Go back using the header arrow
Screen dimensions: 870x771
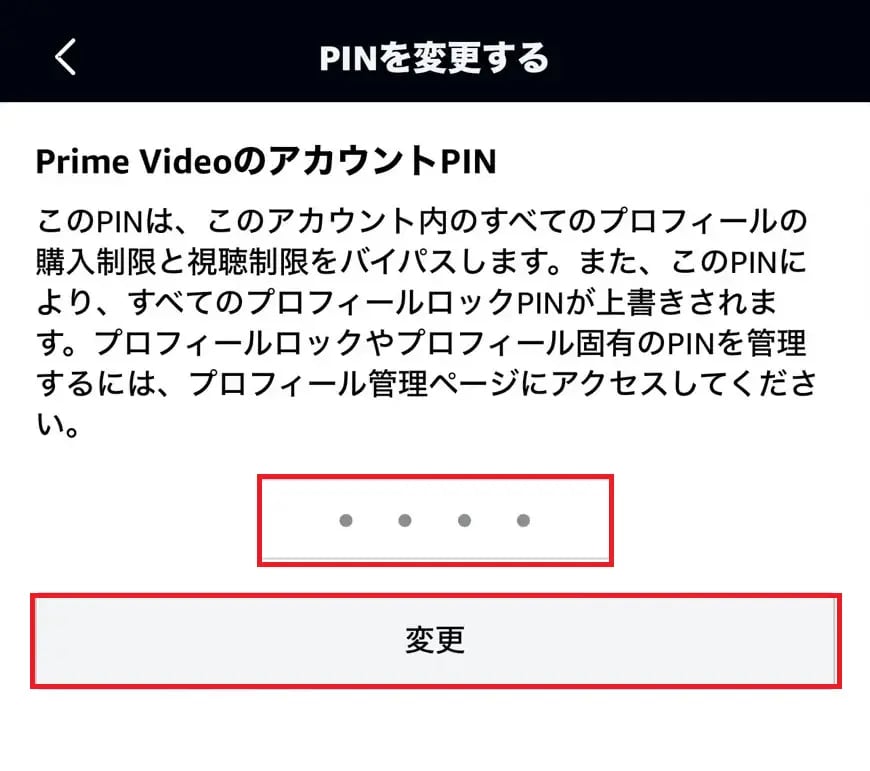pyautogui.click(x=65, y=57)
